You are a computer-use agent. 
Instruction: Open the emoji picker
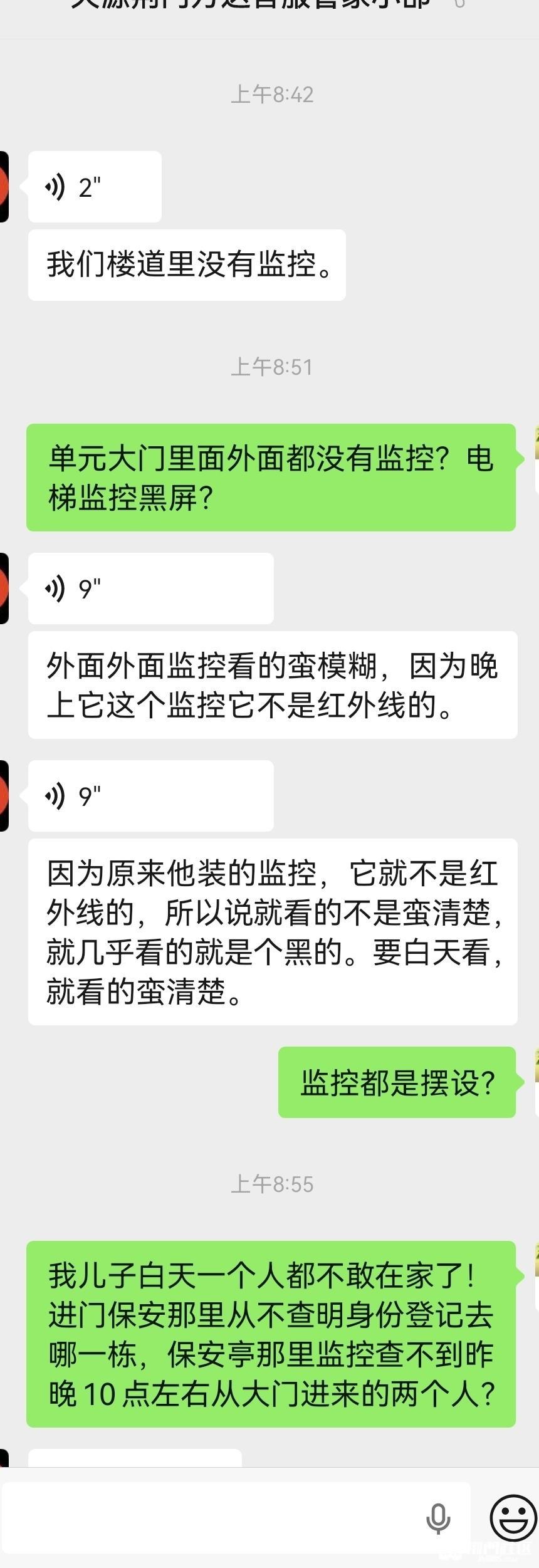[513, 1518]
